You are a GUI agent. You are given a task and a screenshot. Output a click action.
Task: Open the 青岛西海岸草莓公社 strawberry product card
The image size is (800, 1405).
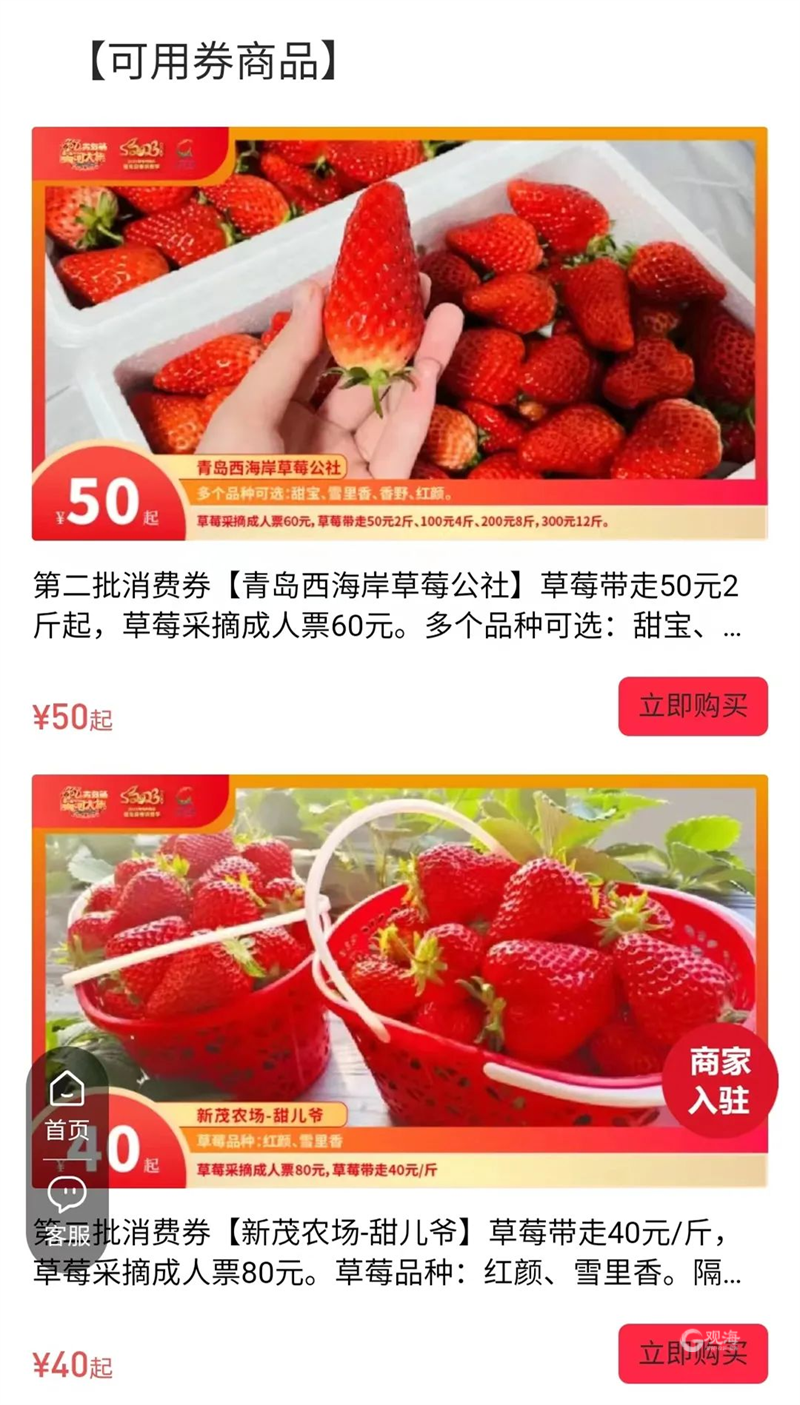coord(400,333)
